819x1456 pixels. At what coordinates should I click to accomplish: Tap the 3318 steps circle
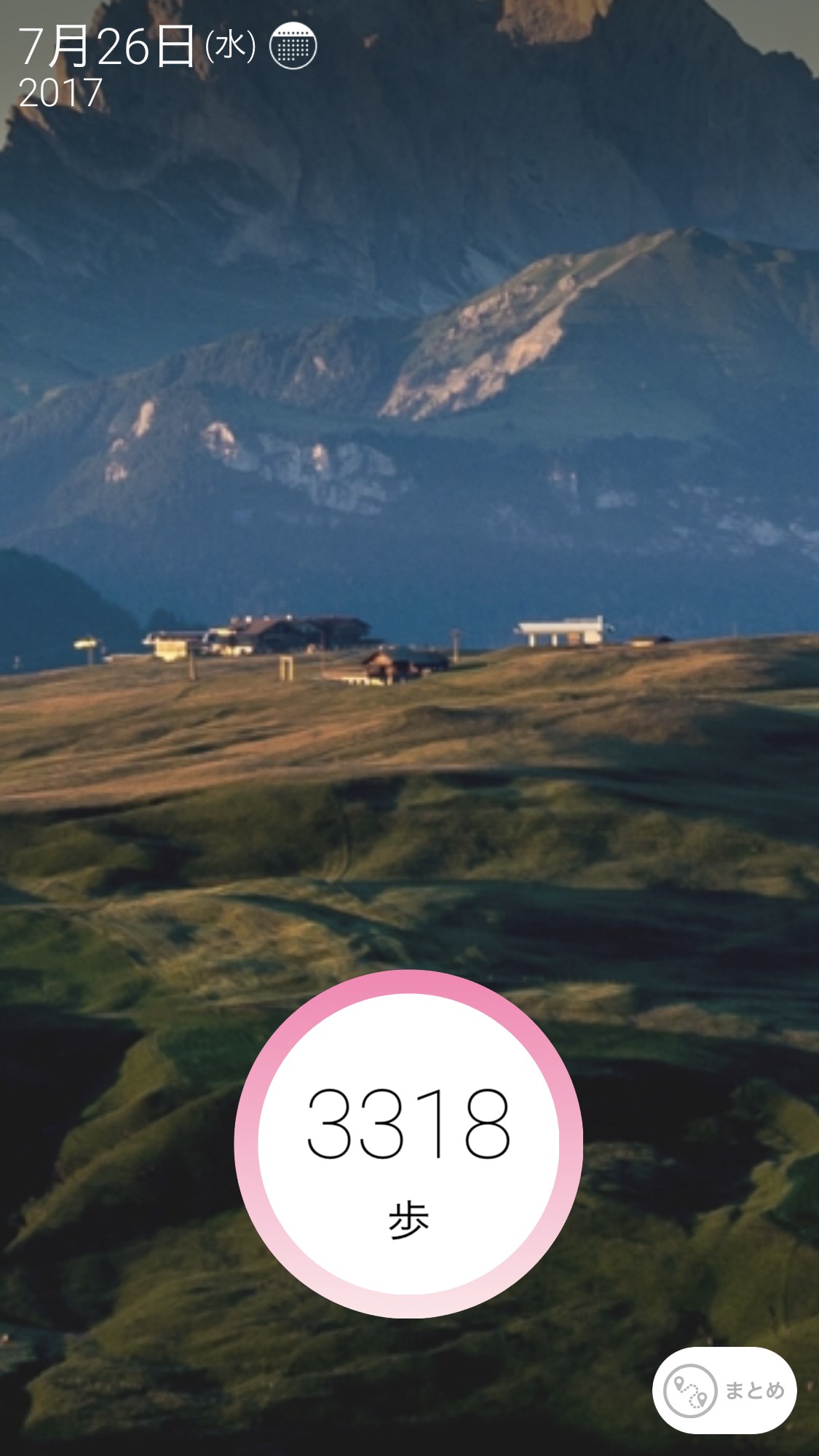408,1144
